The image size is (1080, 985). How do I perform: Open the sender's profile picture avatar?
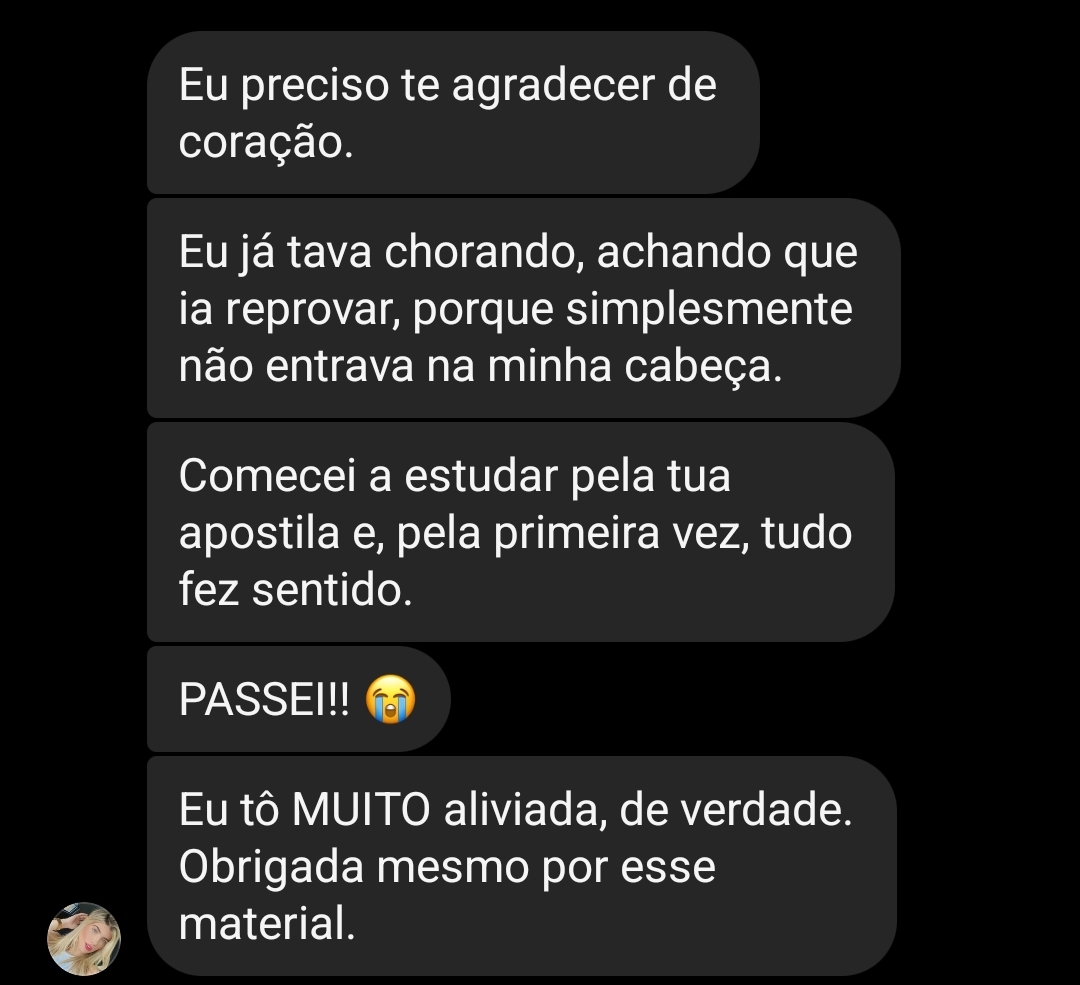click(84, 938)
